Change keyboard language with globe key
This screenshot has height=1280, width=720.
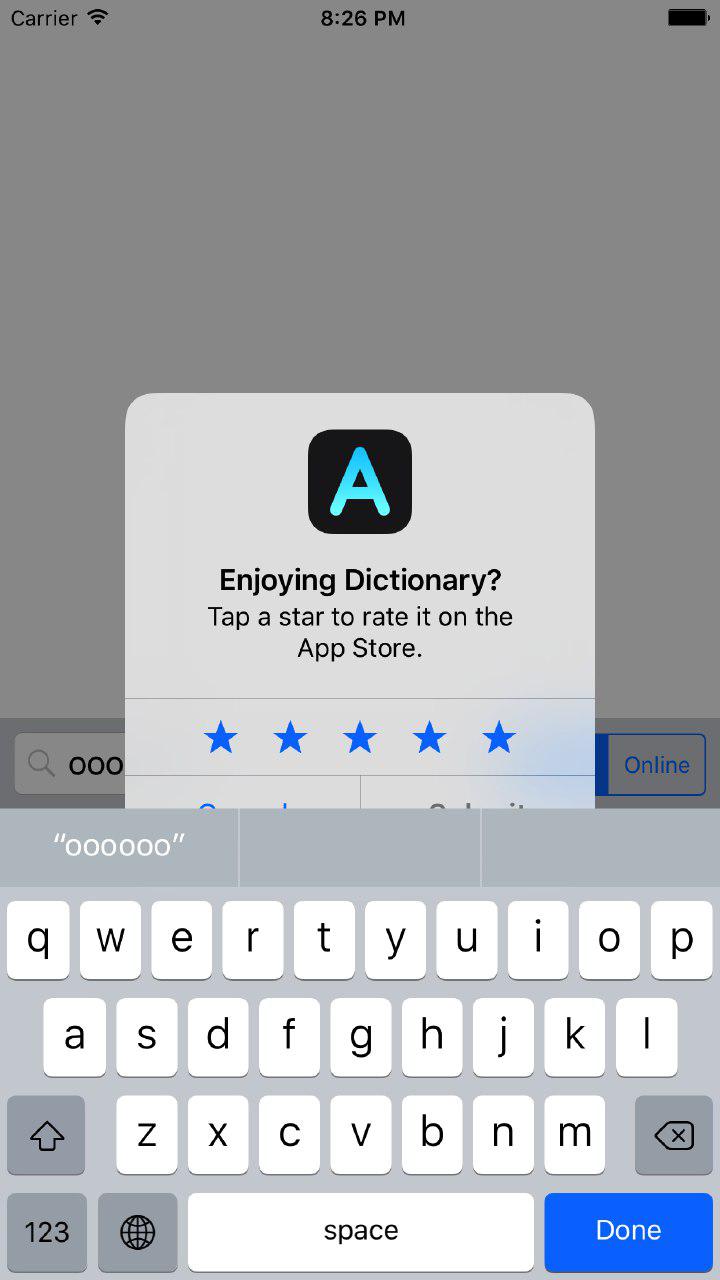(x=138, y=1231)
